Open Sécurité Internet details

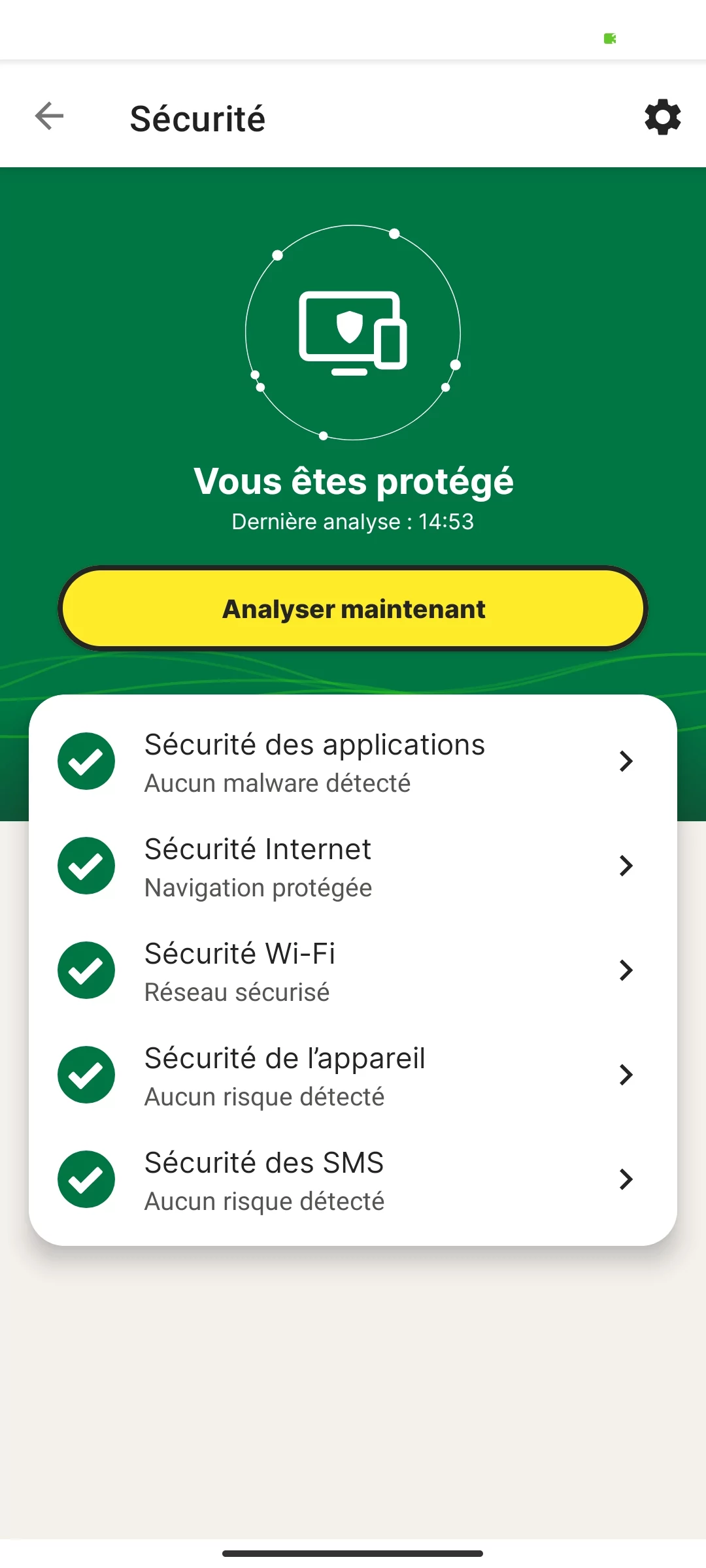pos(353,866)
